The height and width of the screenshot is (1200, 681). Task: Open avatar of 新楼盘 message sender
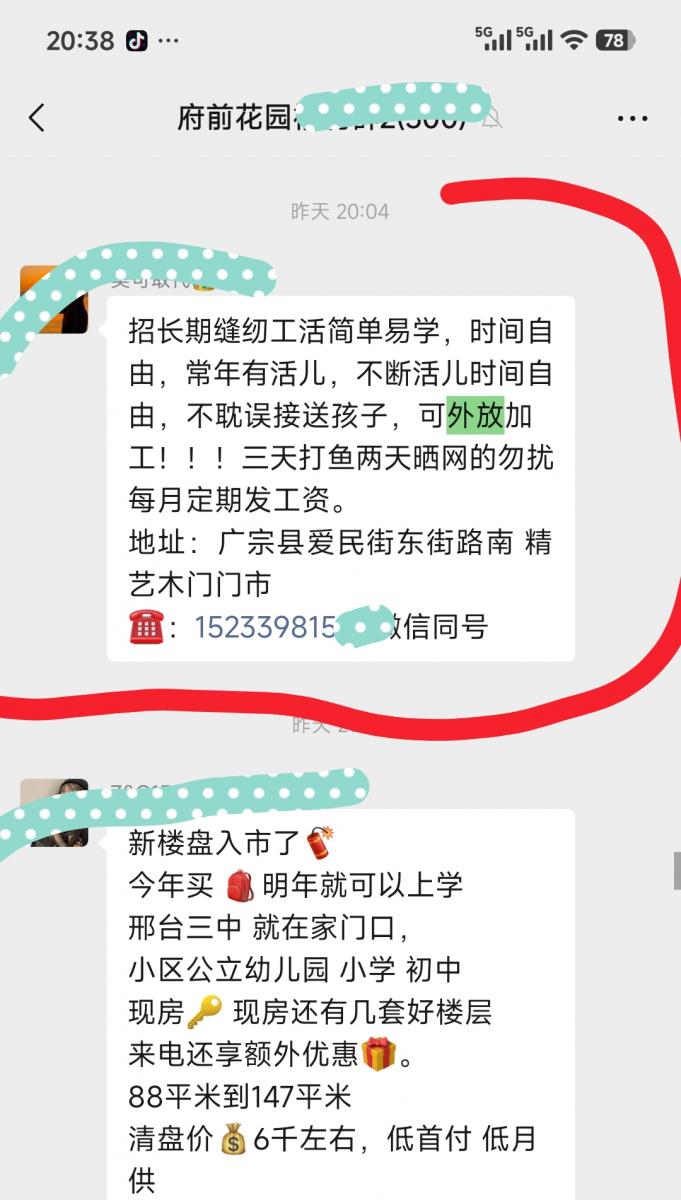[52, 813]
